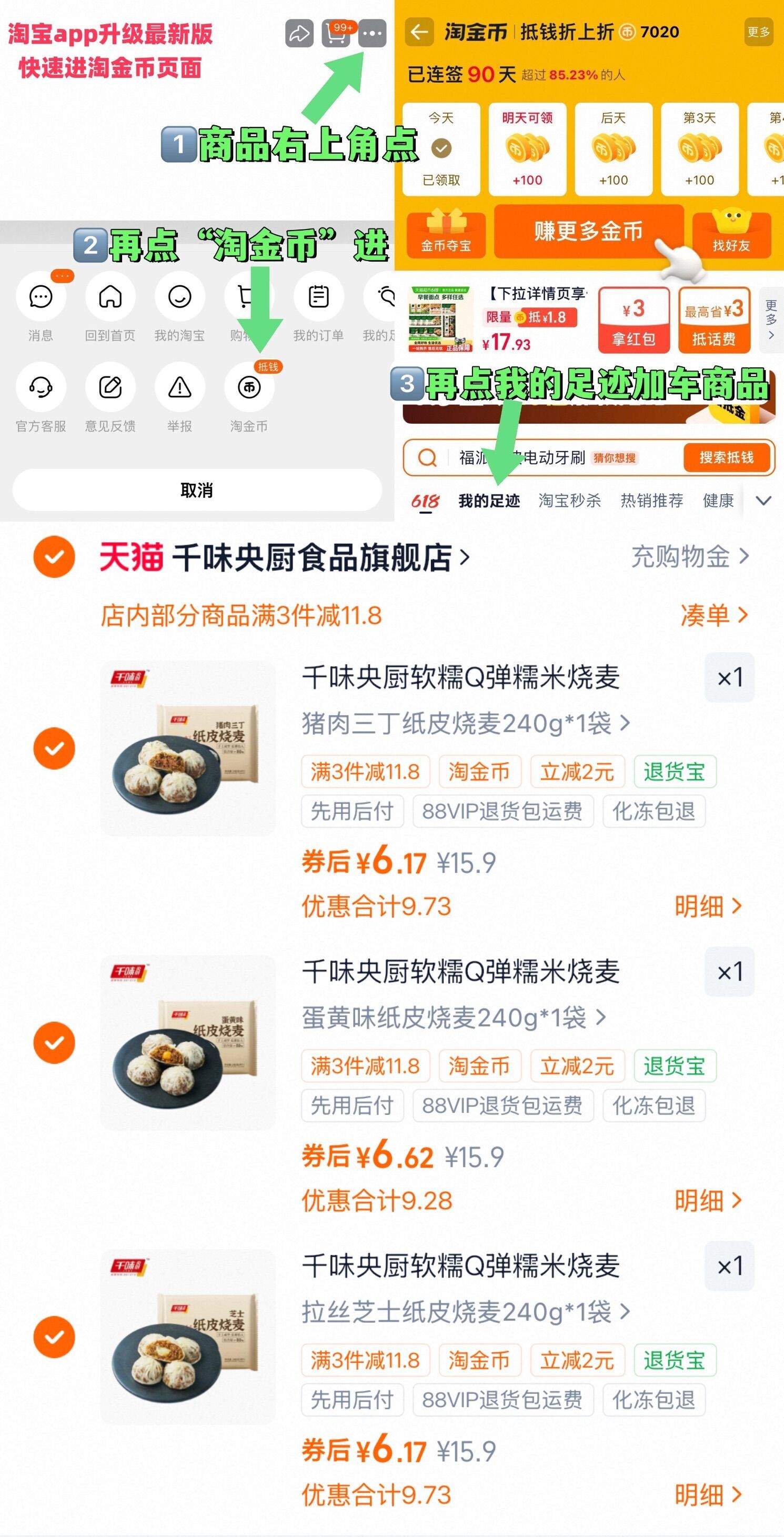
Task: Open 我的淘宝 icon
Action: tap(179, 296)
